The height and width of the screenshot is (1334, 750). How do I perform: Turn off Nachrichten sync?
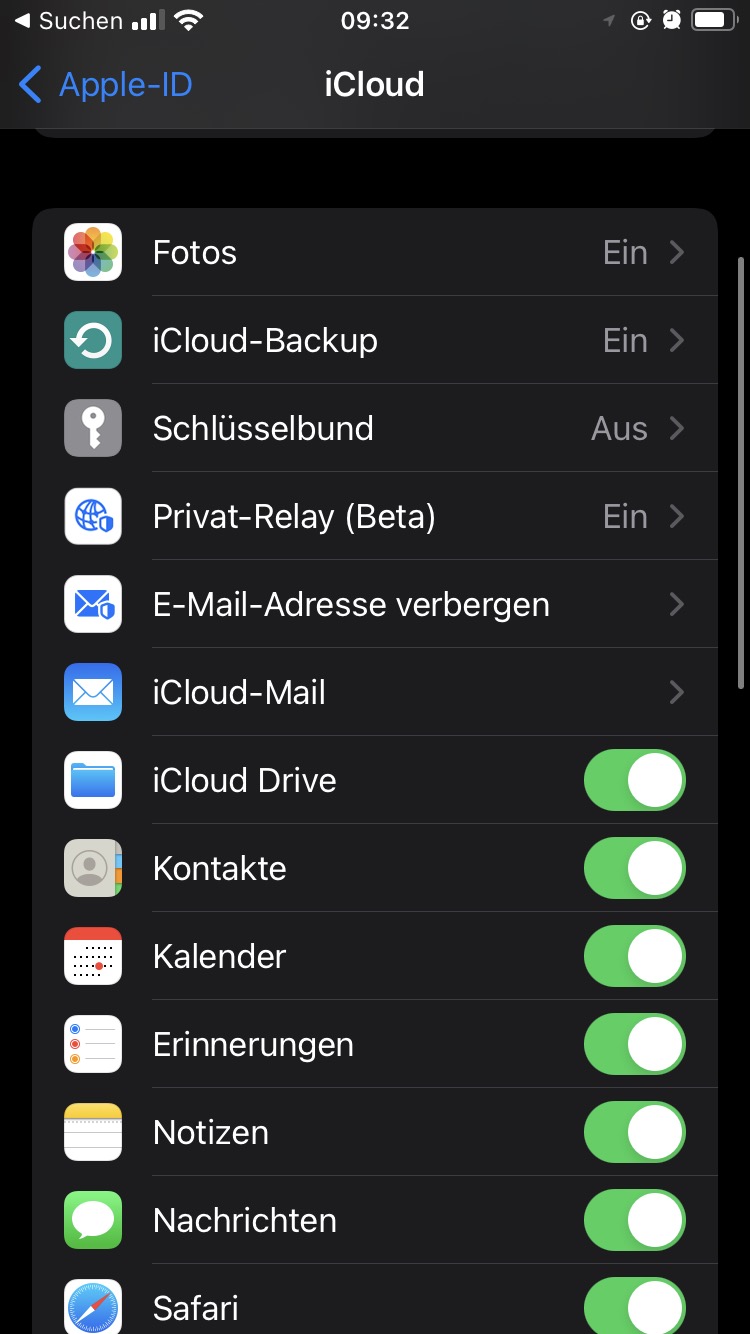pyautogui.click(x=634, y=1221)
